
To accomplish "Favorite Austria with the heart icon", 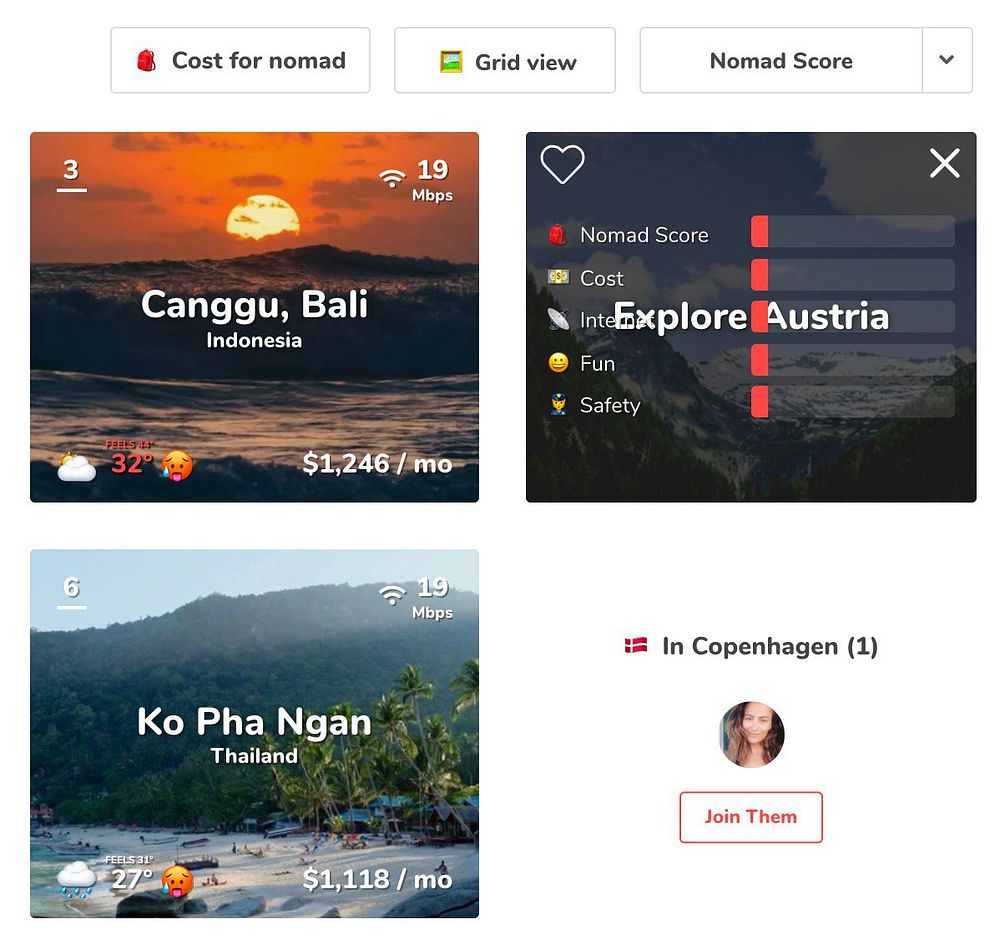I will [562, 164].
